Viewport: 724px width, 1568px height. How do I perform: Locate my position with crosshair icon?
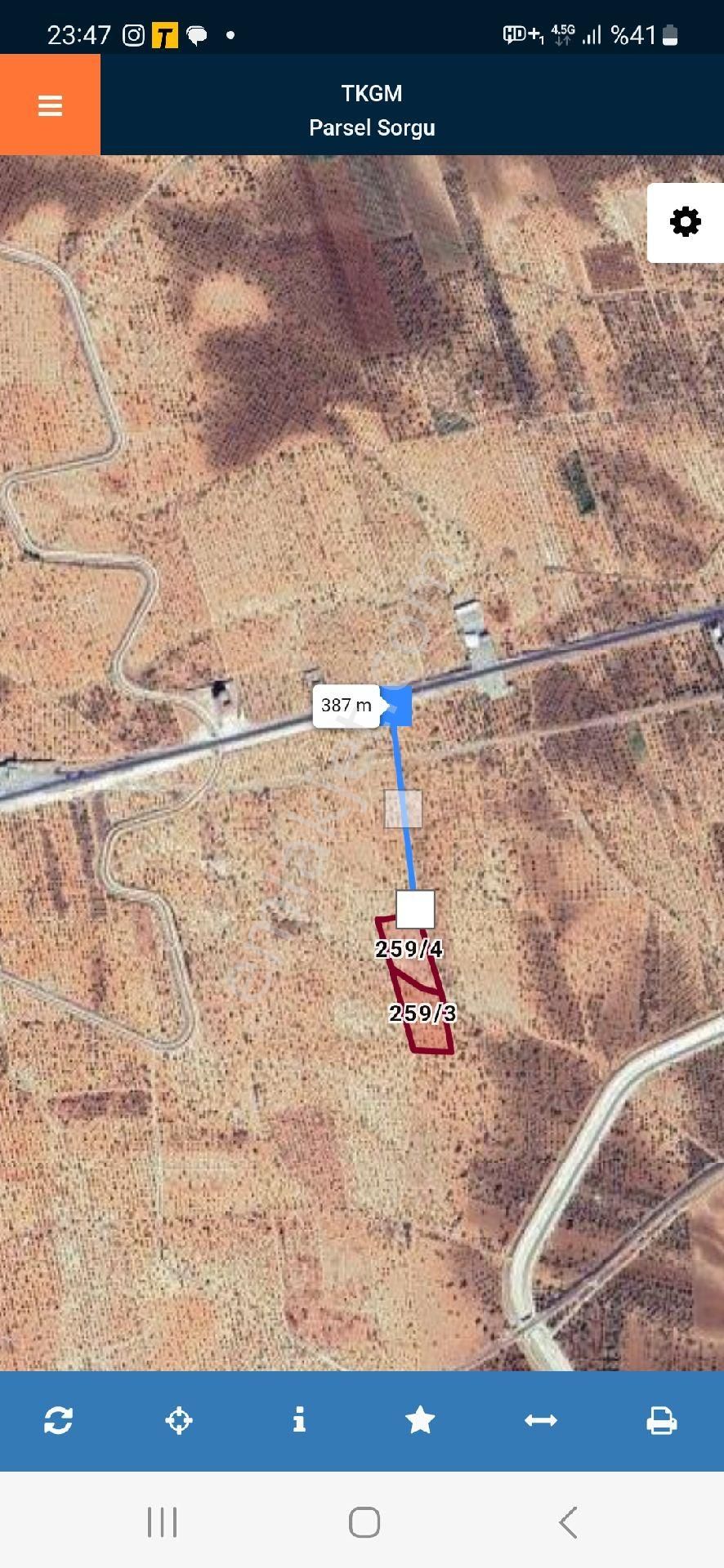[x=179, y=1420]
